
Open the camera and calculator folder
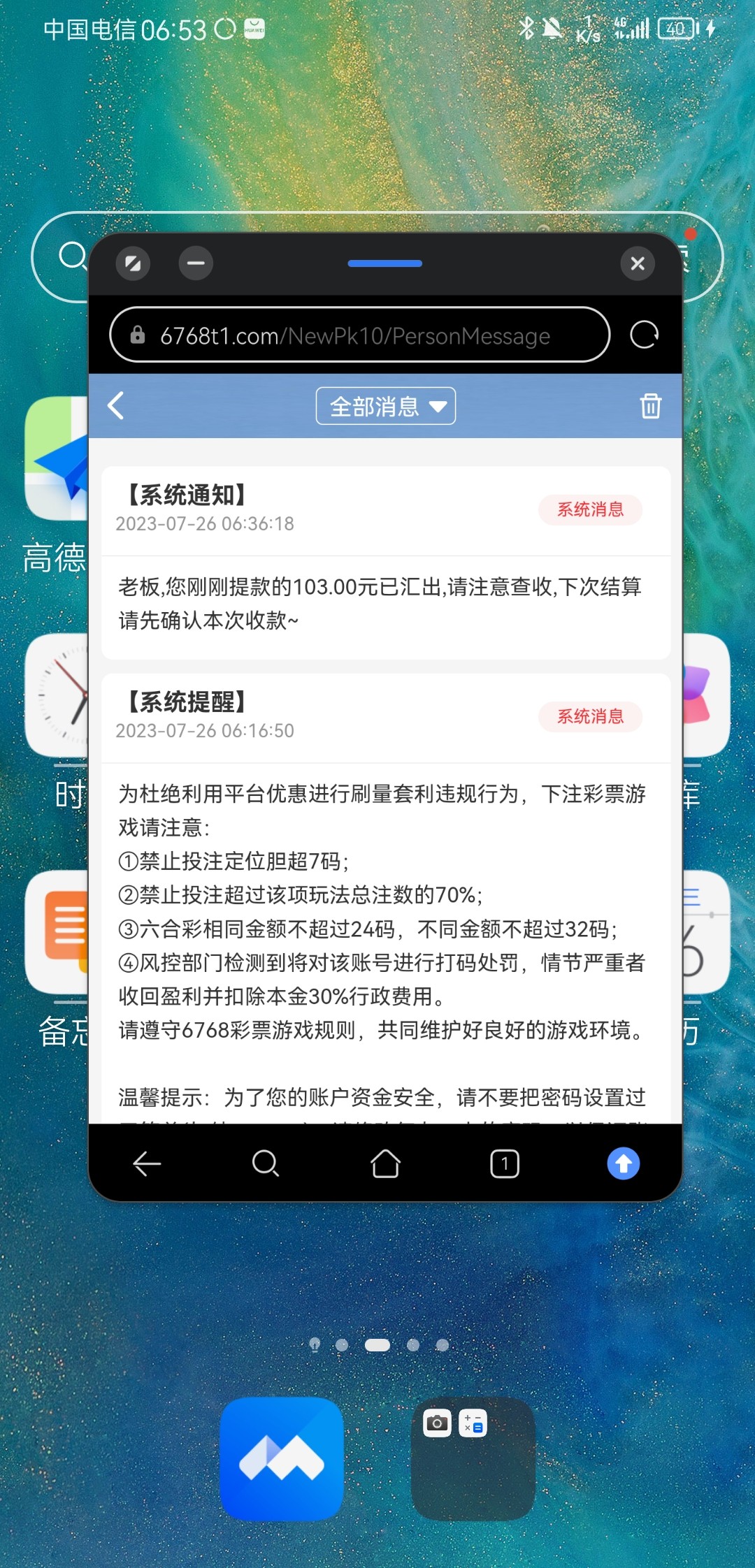(x=473, y=1459)
